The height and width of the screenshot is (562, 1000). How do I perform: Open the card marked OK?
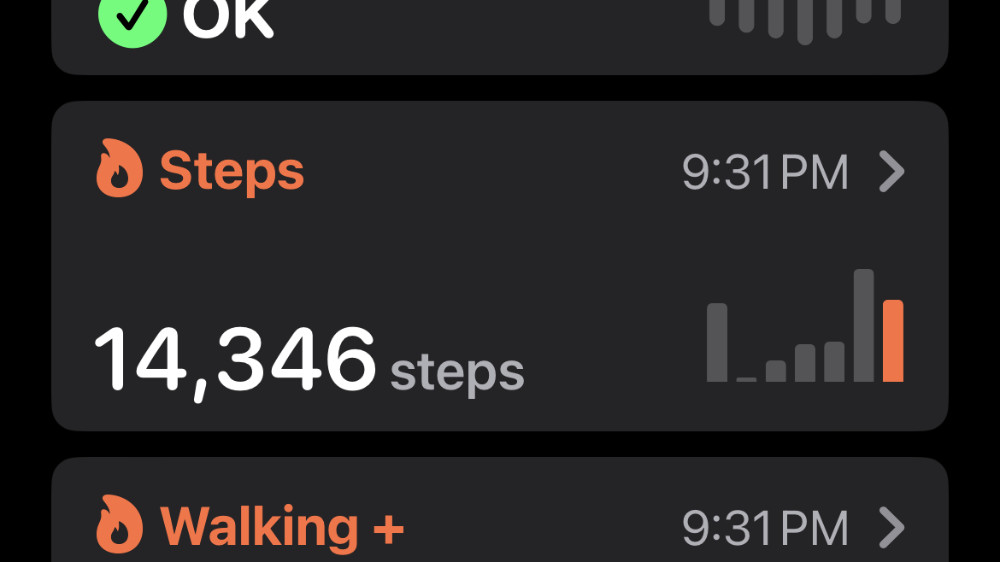pyautogui.click(x=499, y=30)
